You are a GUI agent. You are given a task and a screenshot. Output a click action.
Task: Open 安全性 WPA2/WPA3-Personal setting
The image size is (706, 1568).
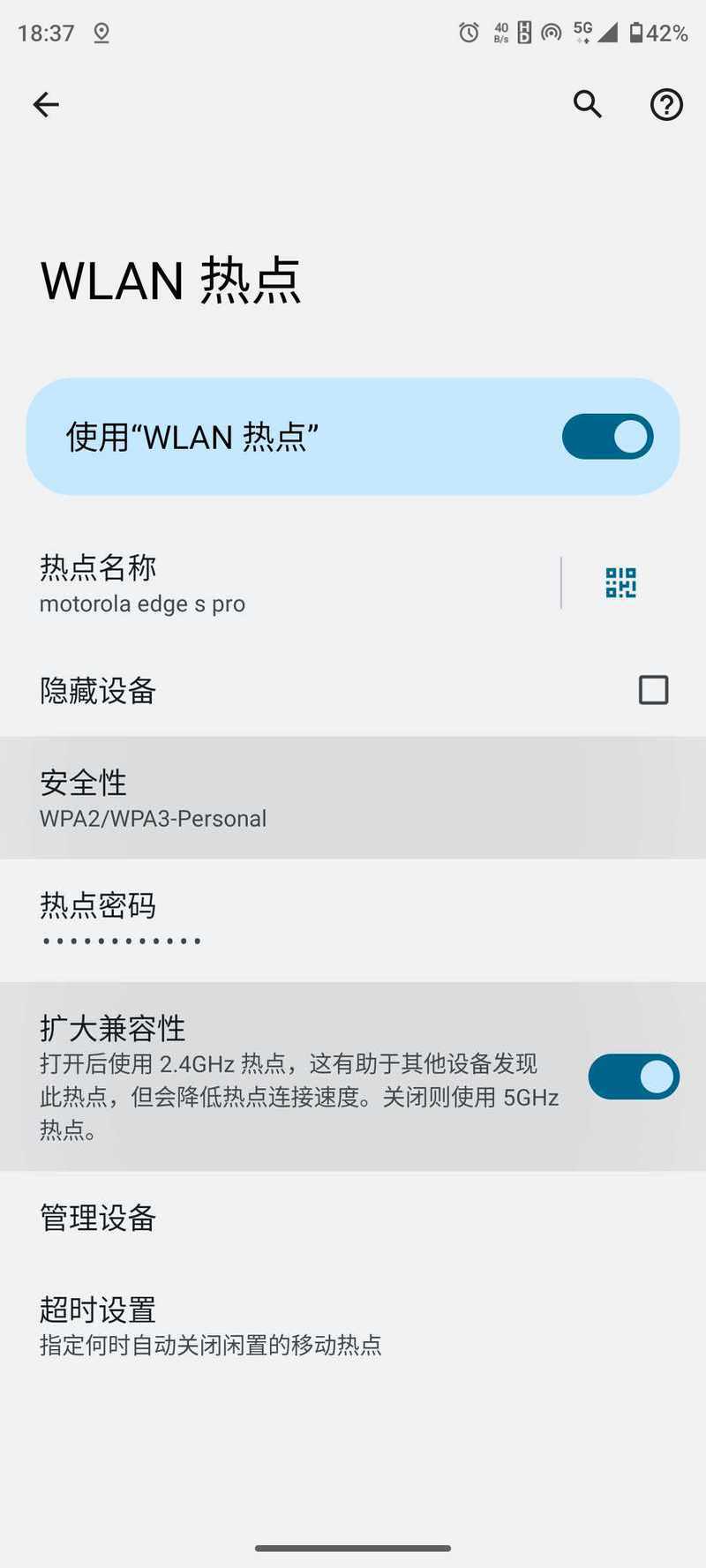pyautogui.click(x=353, y=799)
